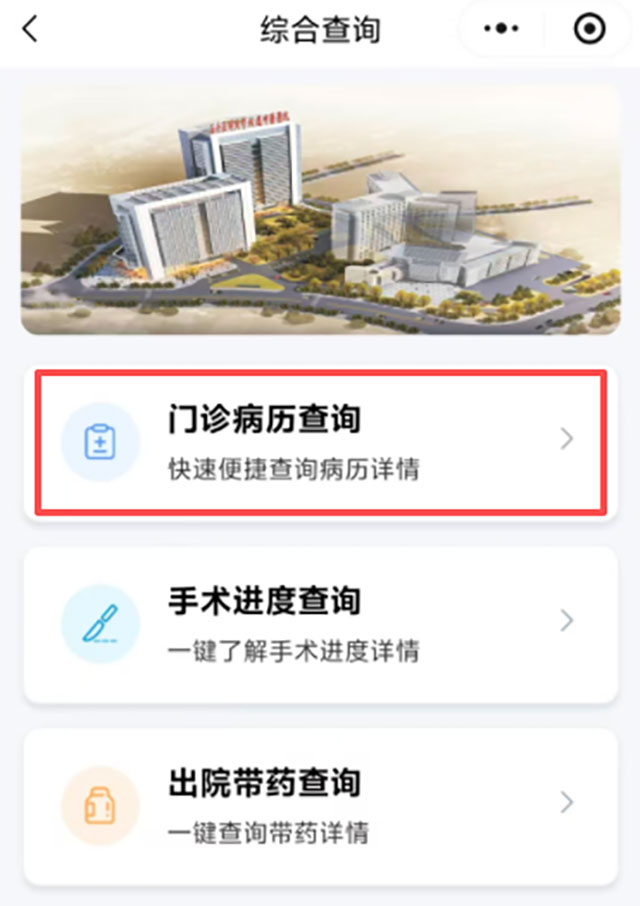Open 手术进度查询

pos(320,623)
